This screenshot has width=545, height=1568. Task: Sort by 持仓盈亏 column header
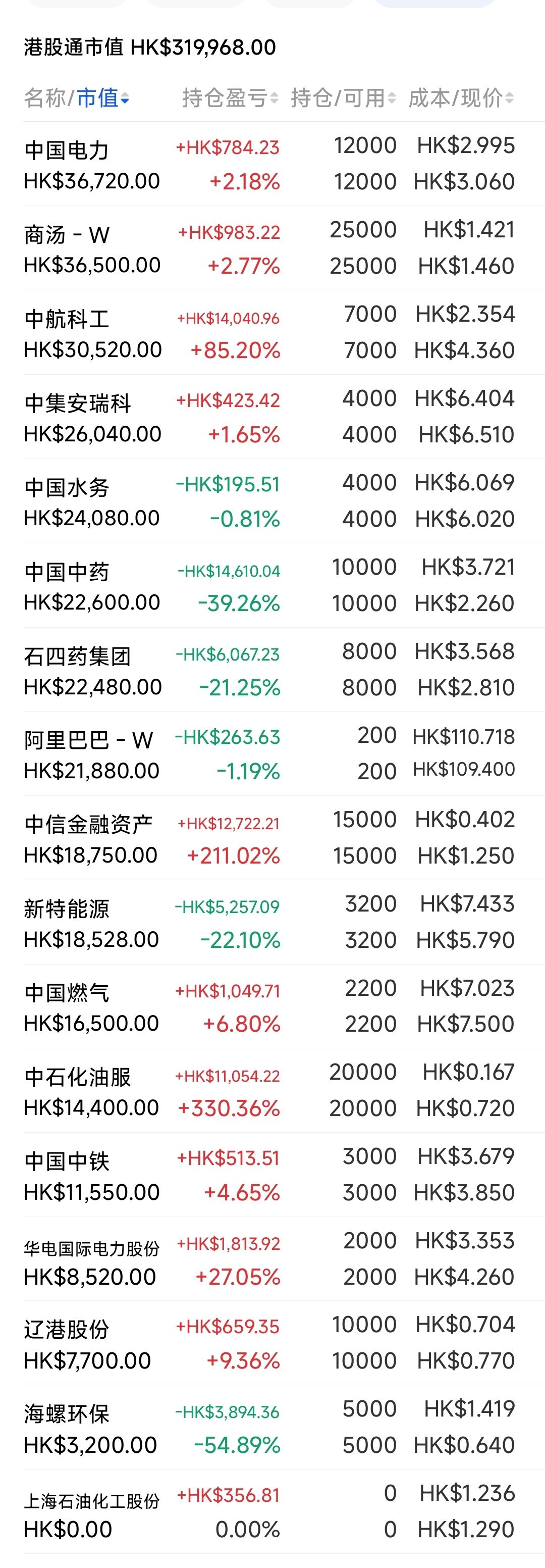pyautogui.click(x=230, y=98)
